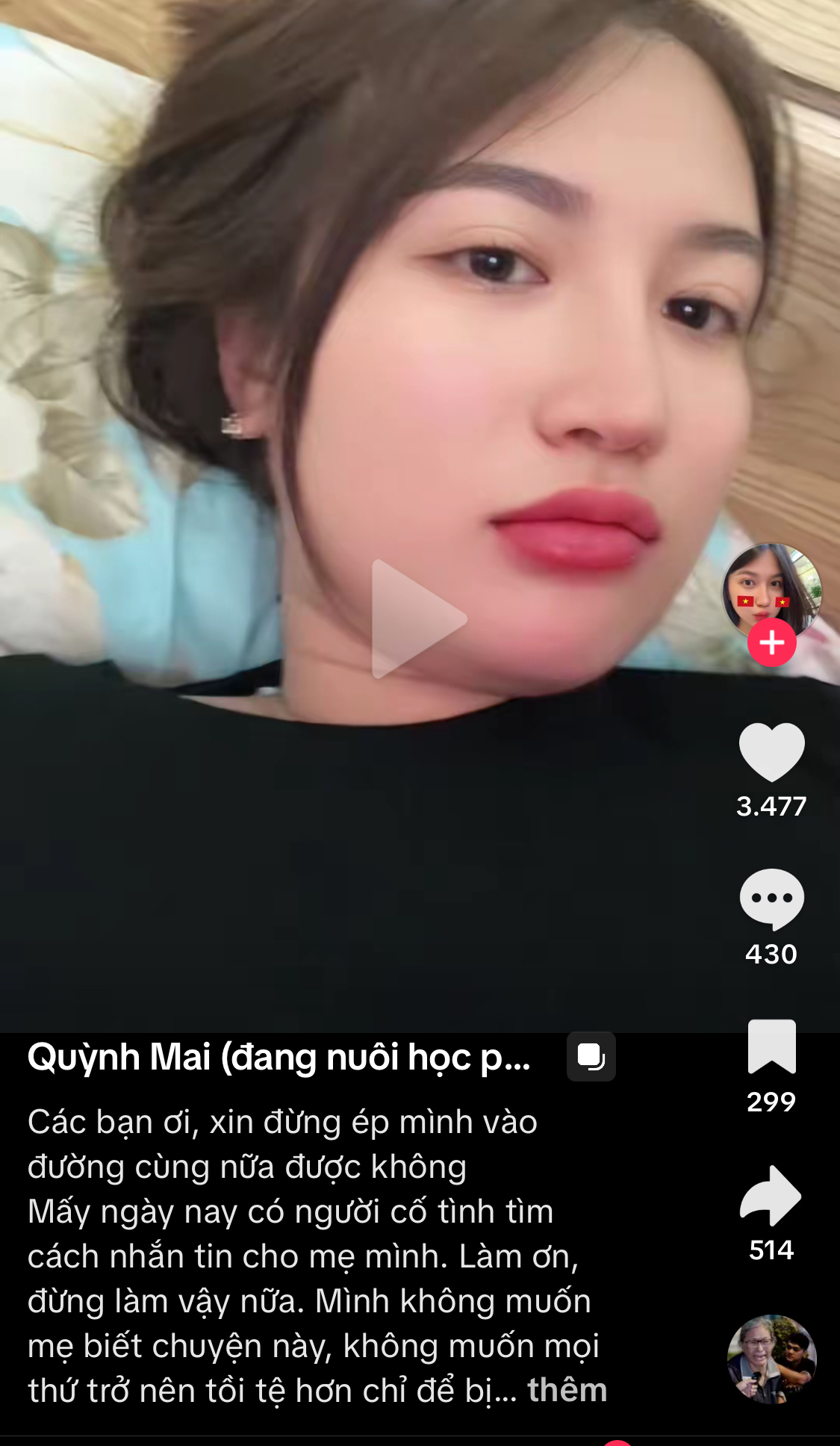Open the comments section
The width and height of the screenshot is (840, 1446).
click(771, 899)
